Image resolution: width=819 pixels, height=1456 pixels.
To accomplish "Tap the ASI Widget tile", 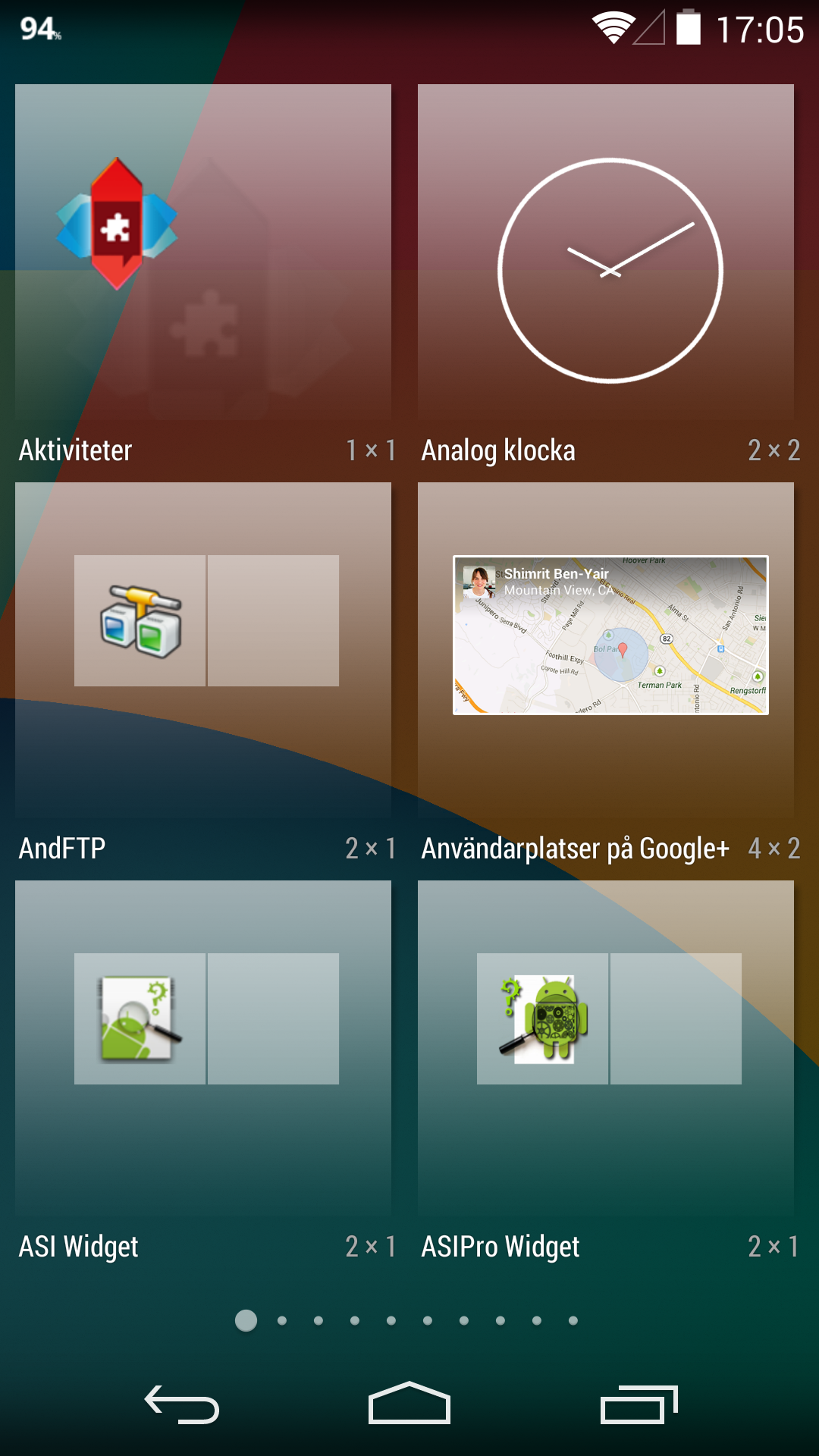I will pyautogui.click(x=203, y=1049).
